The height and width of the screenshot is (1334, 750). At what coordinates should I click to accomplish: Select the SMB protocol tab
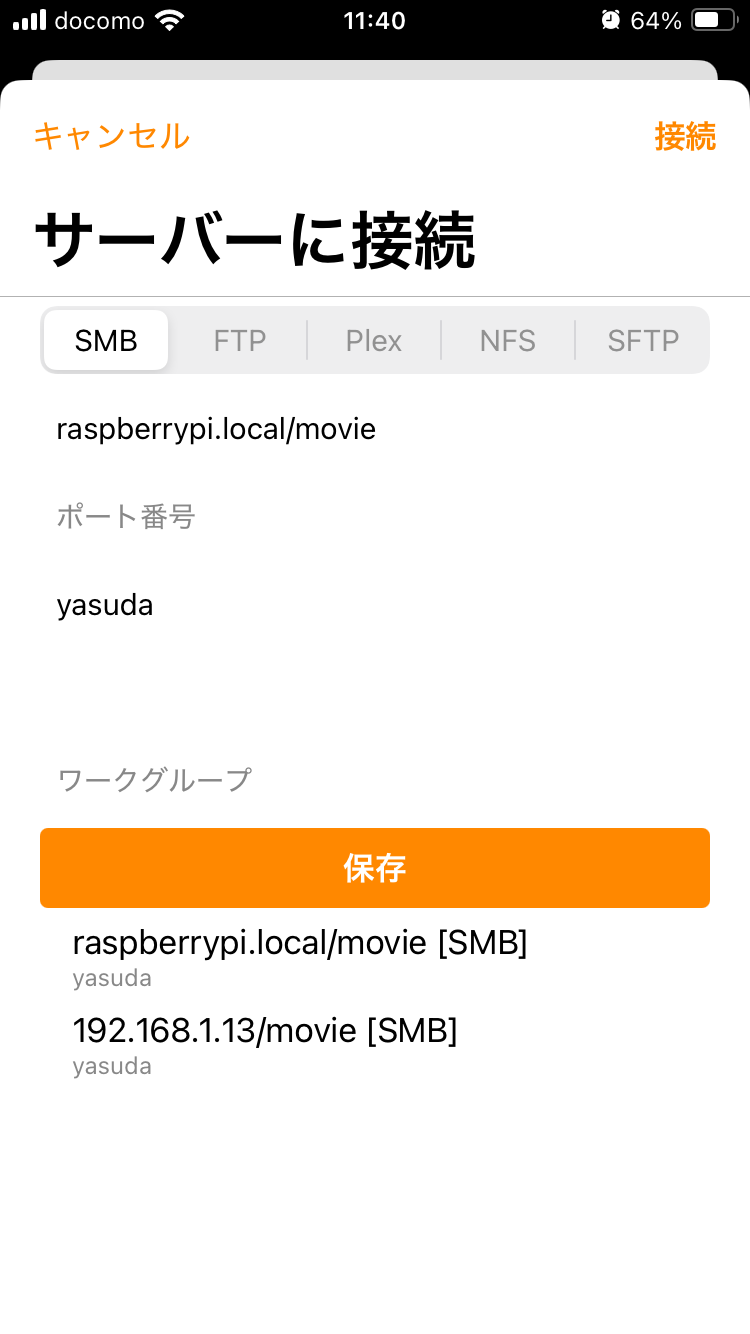point(105,340)
